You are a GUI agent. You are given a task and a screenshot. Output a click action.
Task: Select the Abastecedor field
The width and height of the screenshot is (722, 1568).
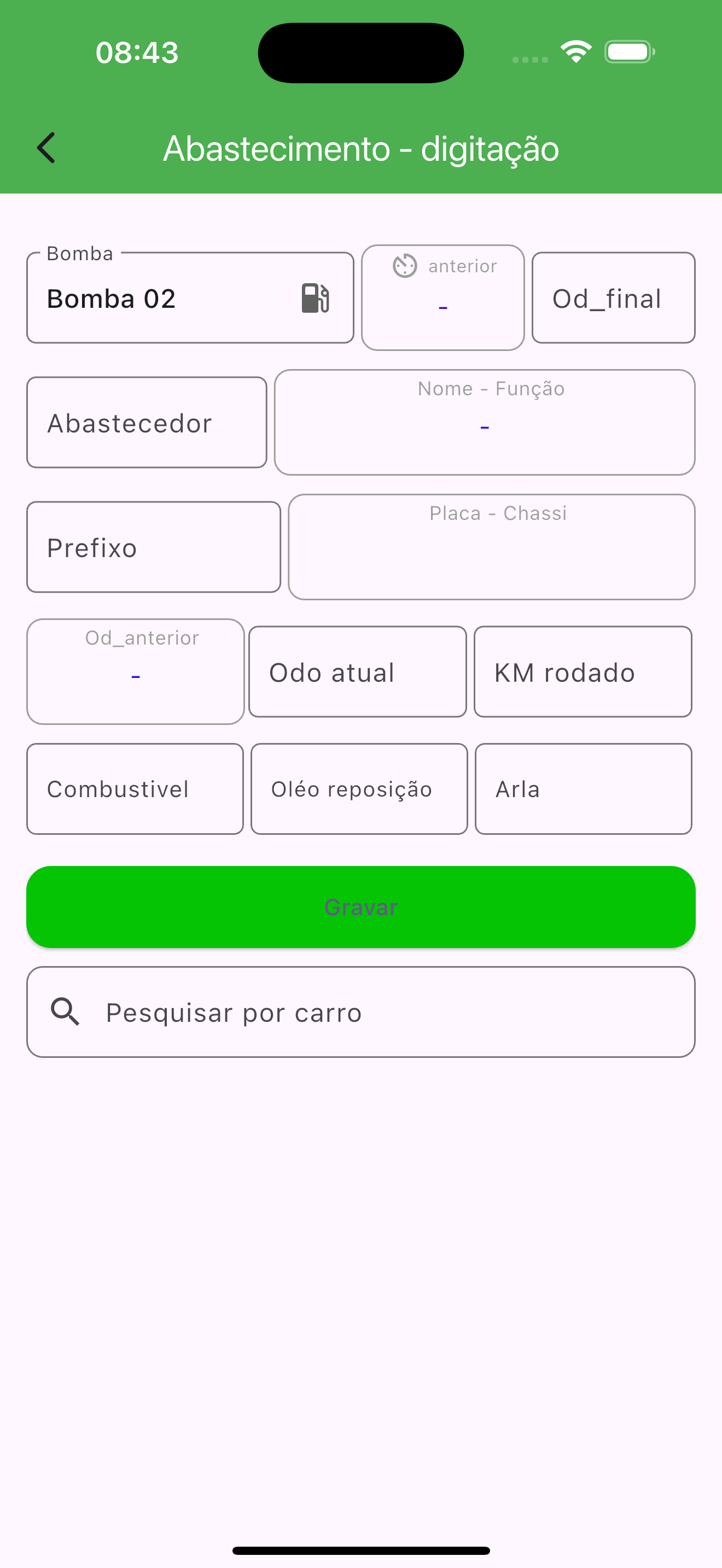click(x=147, y=423)
